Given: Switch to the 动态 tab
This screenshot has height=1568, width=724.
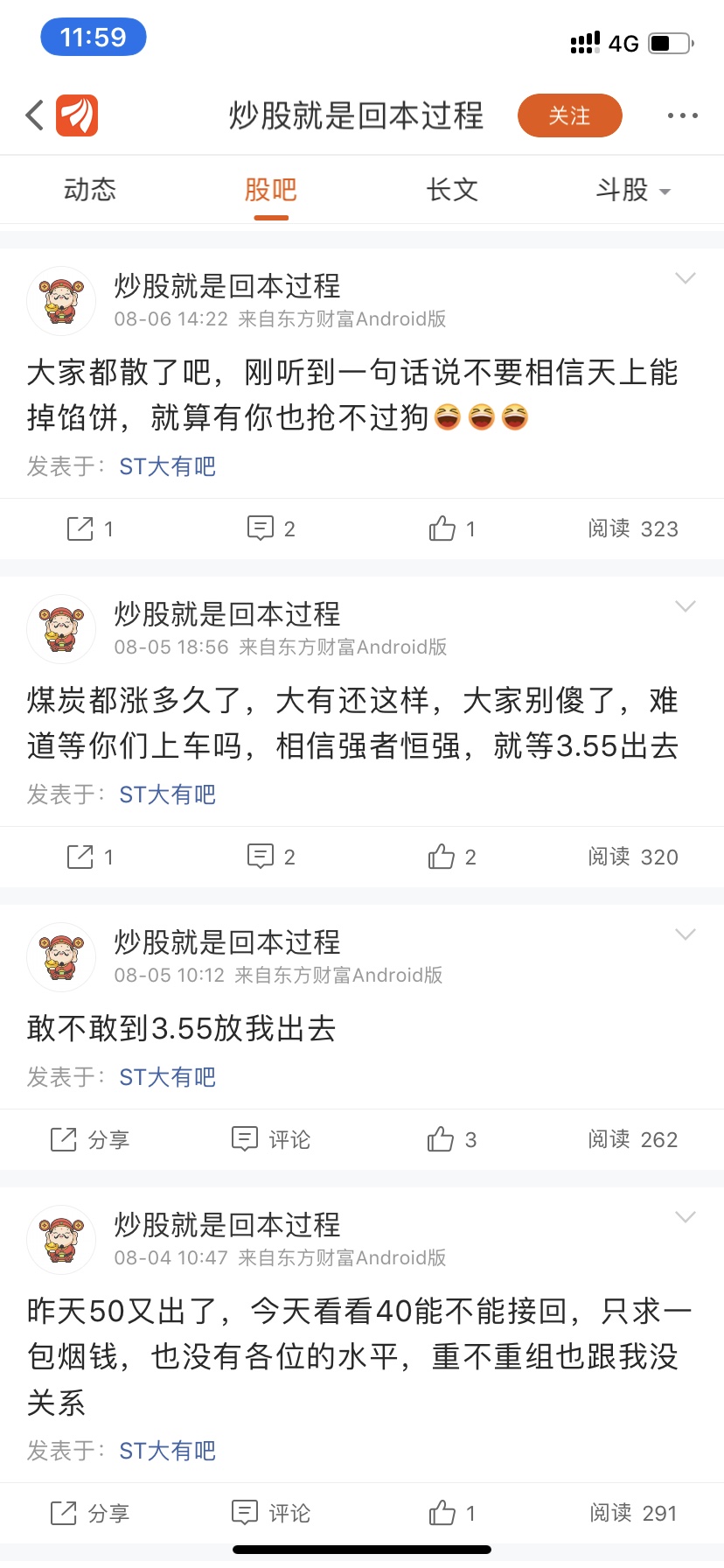Looking at the screenshot, I should (90, 189).
